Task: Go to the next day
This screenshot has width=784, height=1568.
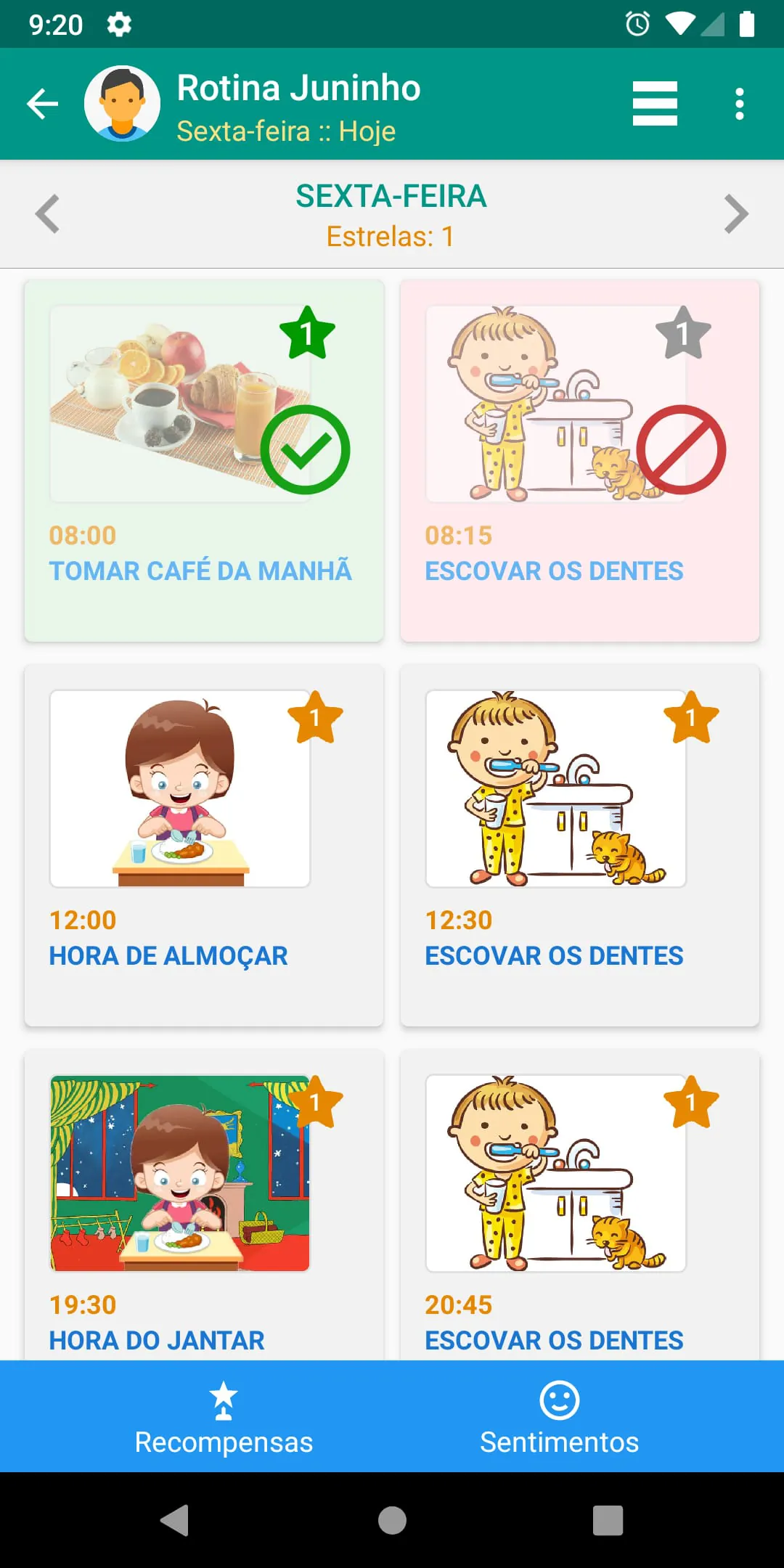Action: point(735,214)
